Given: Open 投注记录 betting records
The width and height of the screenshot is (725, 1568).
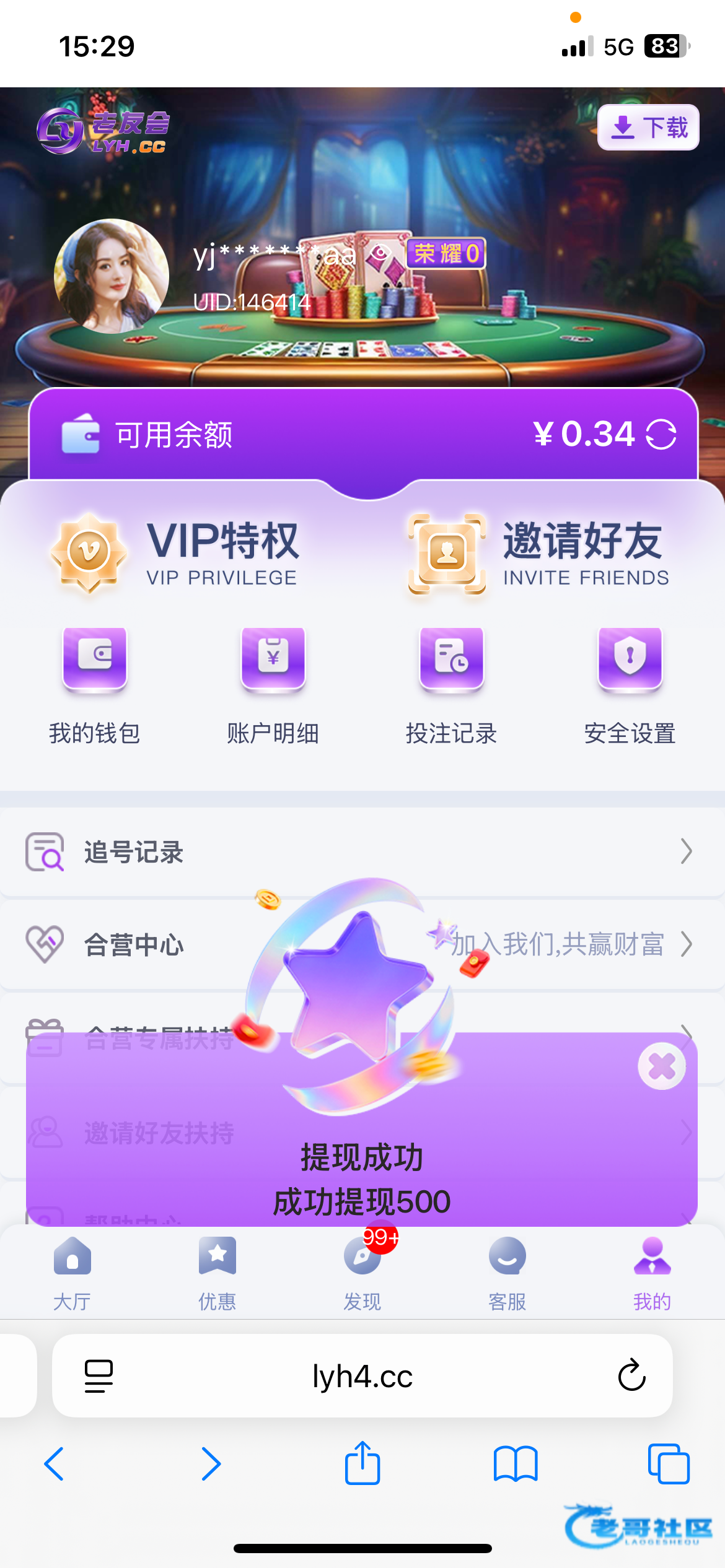Looking at the screenshot, I should pyautogui.click(x=452, y=684).
